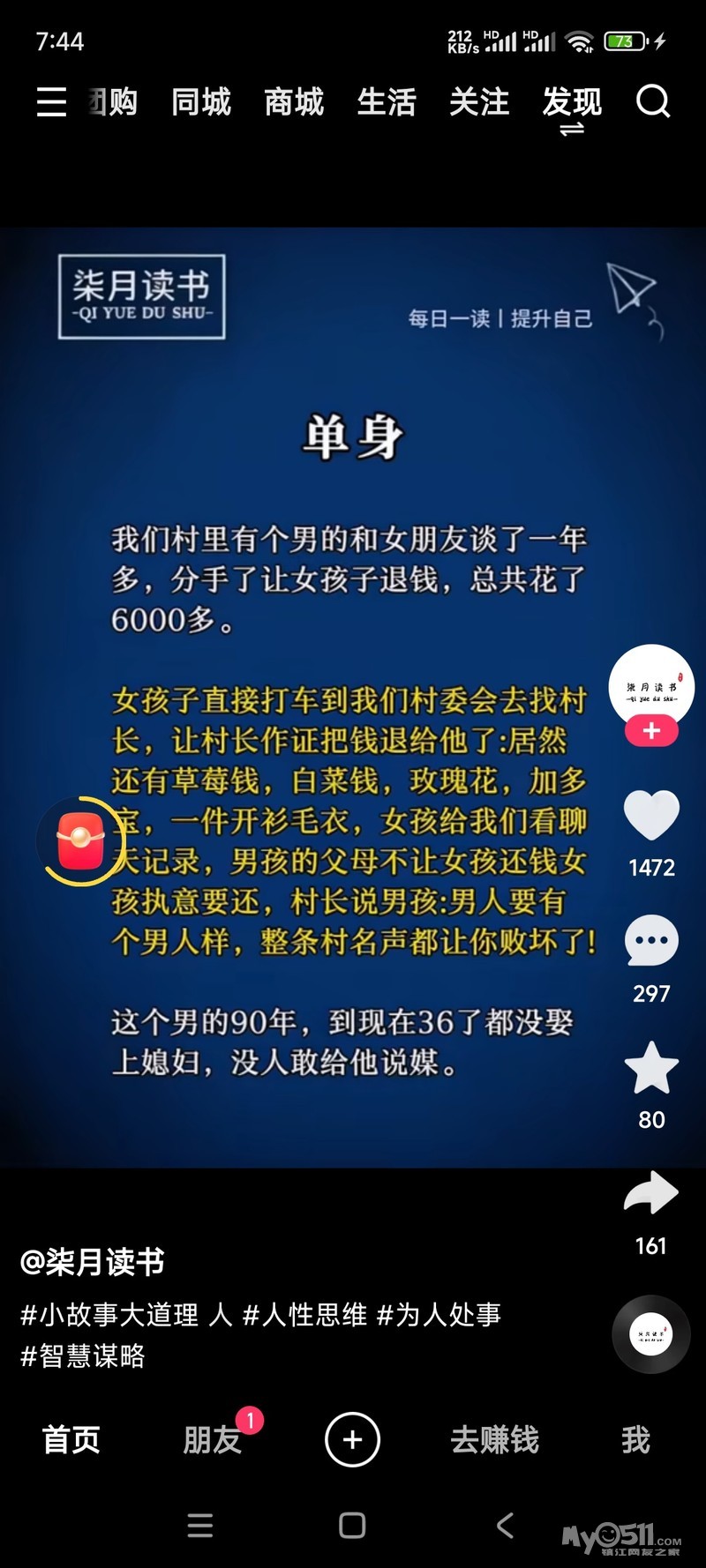
Task: Switch to the 商城 tab
Action: [294, 102]
